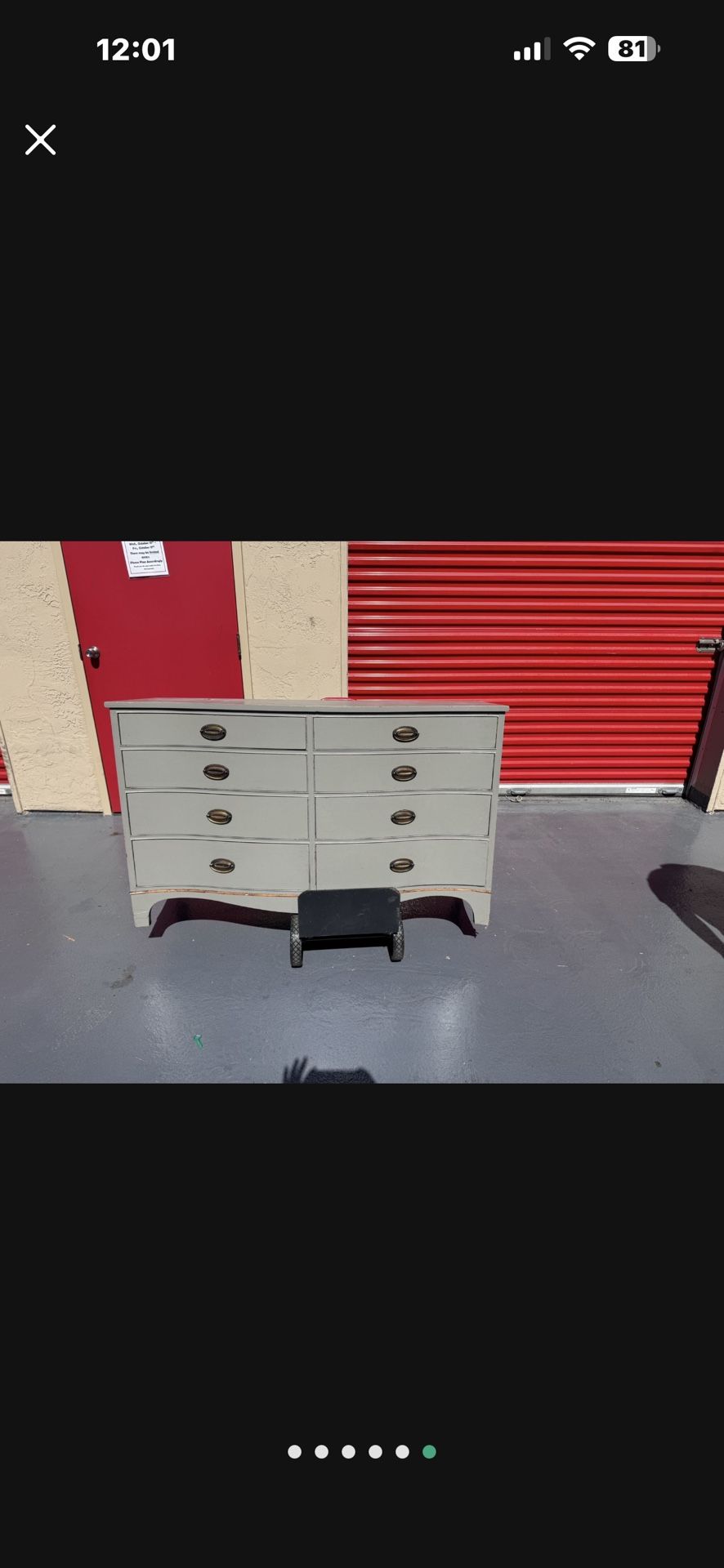Image resolution: width=724 pixels, height=1568 pixels.
Task: Tap the 12:01 clock display
Action: pyautogui.click(x=138, y=49)
